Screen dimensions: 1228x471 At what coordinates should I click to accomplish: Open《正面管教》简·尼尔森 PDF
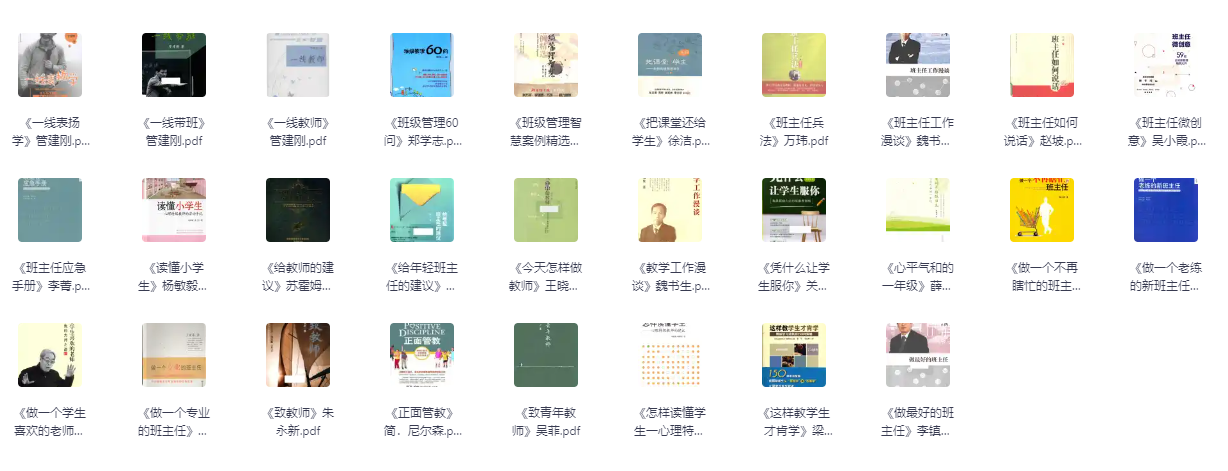point(422,355)
